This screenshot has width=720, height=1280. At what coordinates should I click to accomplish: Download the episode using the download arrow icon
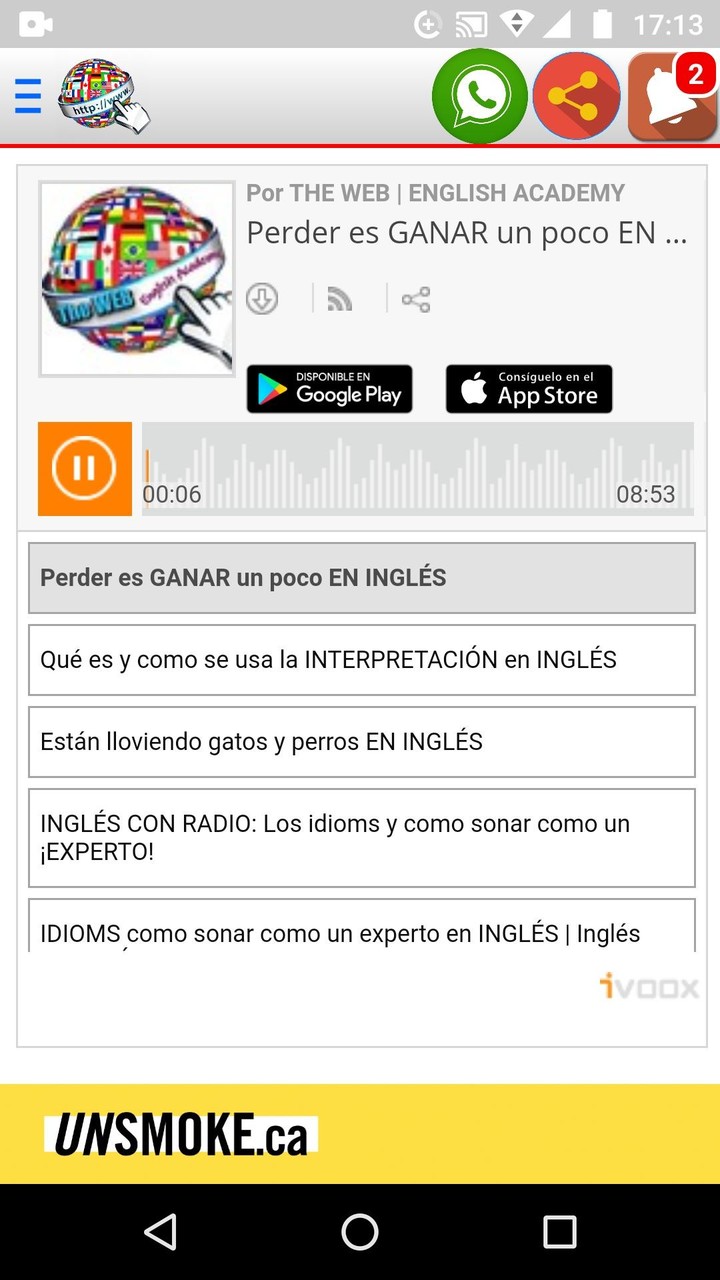coord(262,299)
